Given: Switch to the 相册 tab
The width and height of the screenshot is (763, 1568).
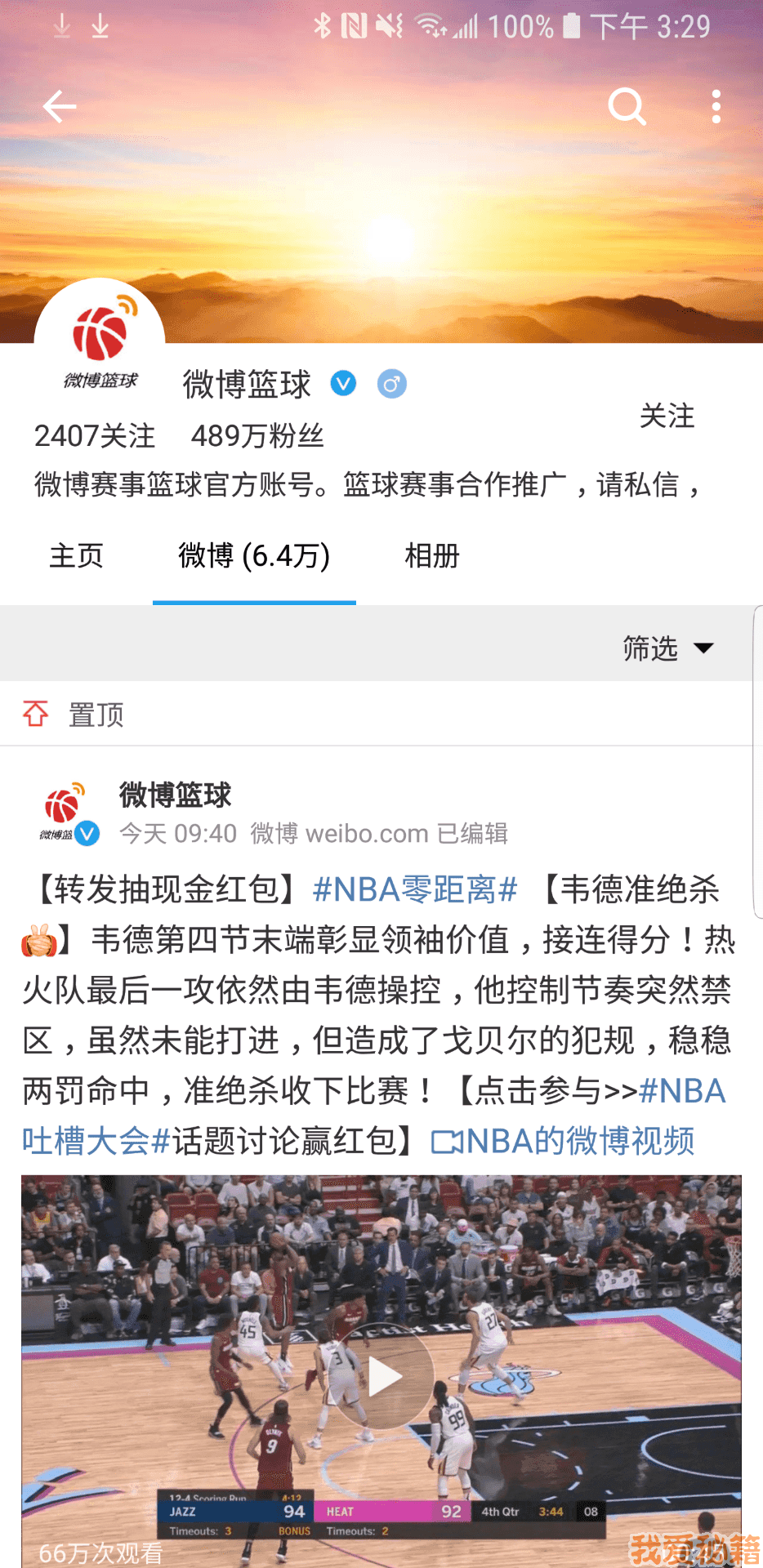Looking at the screenshot, I should click(x=432, y=556).
